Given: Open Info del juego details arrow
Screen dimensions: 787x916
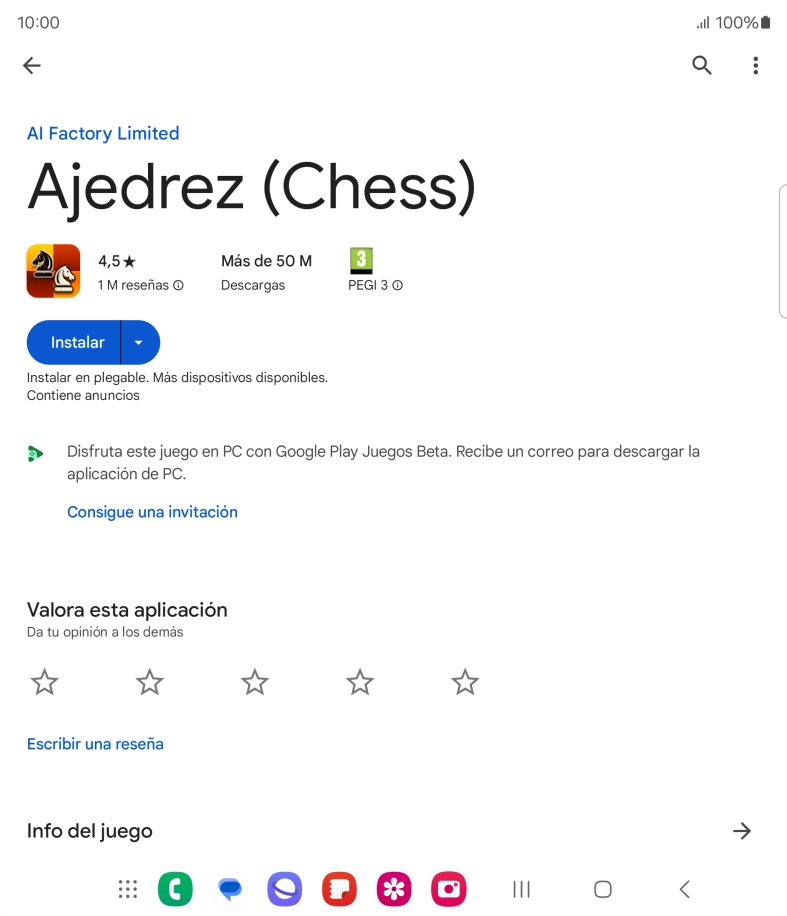Looking at the screenshot, I should [741, 831].
